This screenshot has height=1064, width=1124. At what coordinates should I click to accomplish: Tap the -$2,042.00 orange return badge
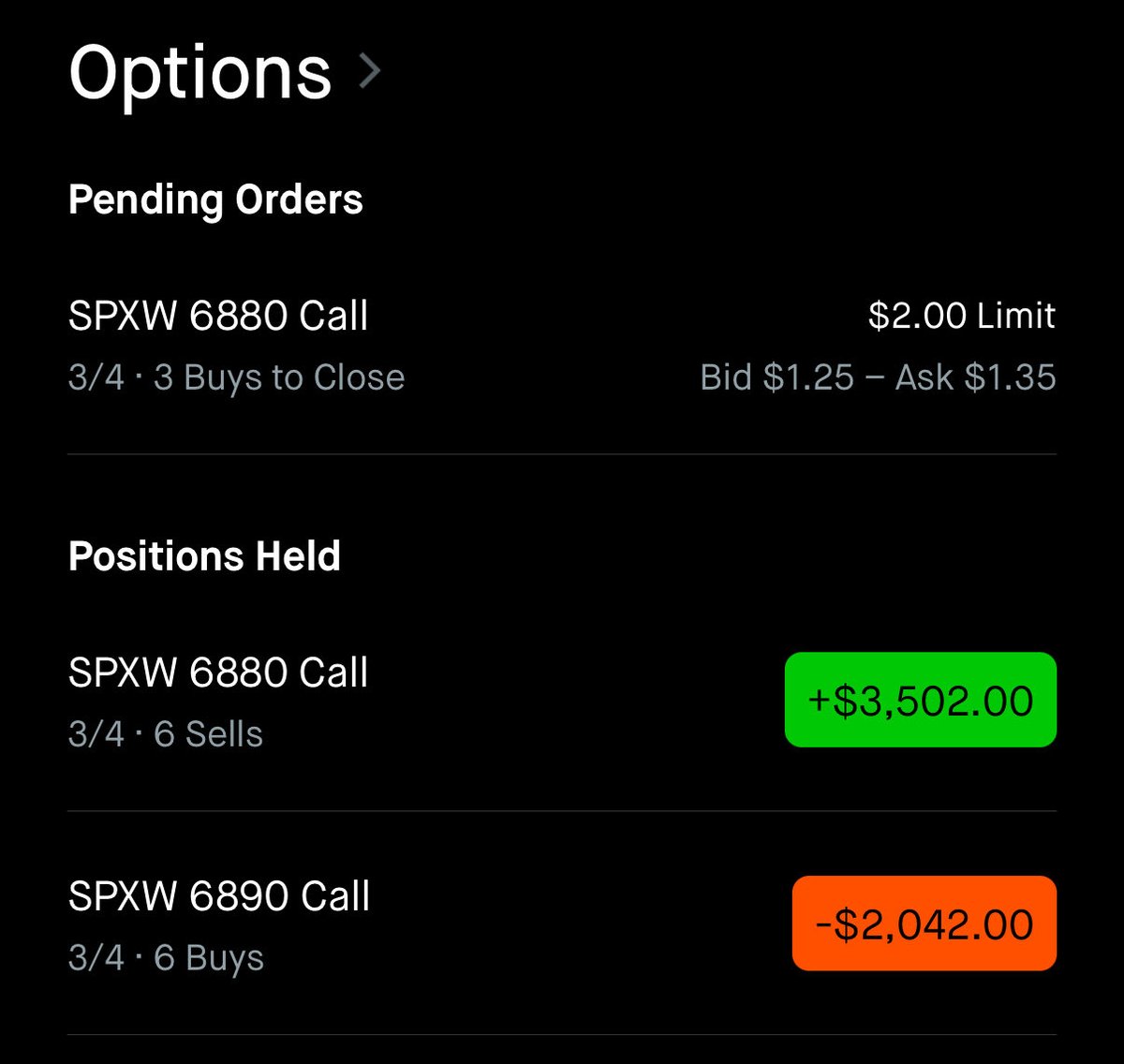pos(924,924)
